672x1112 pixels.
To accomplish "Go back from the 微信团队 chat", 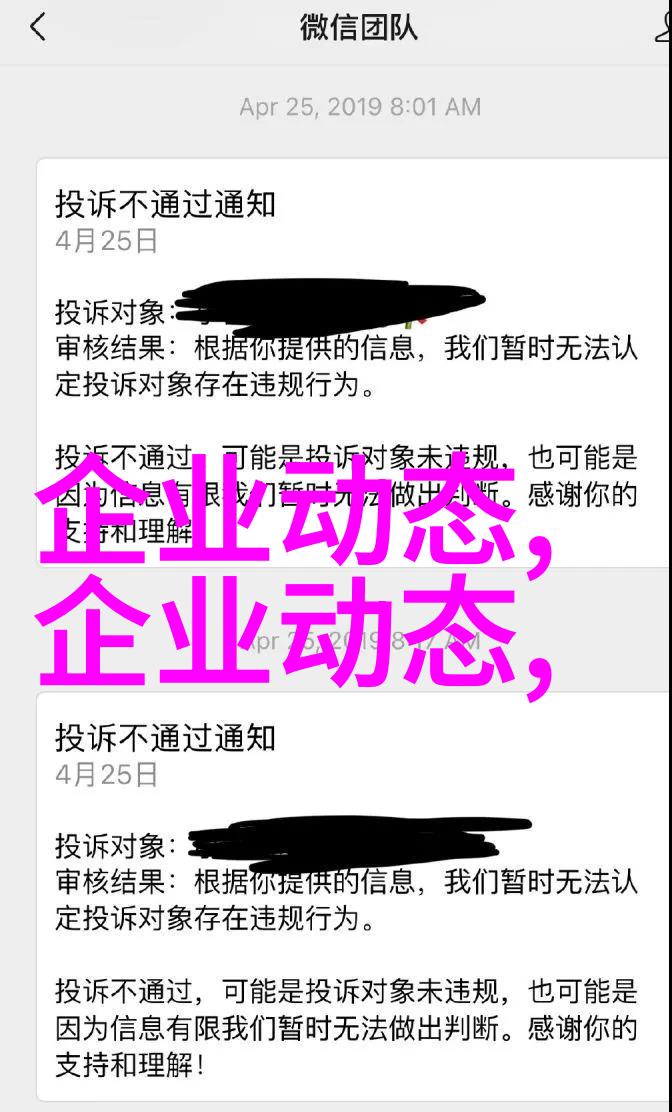I will [37, 27].
